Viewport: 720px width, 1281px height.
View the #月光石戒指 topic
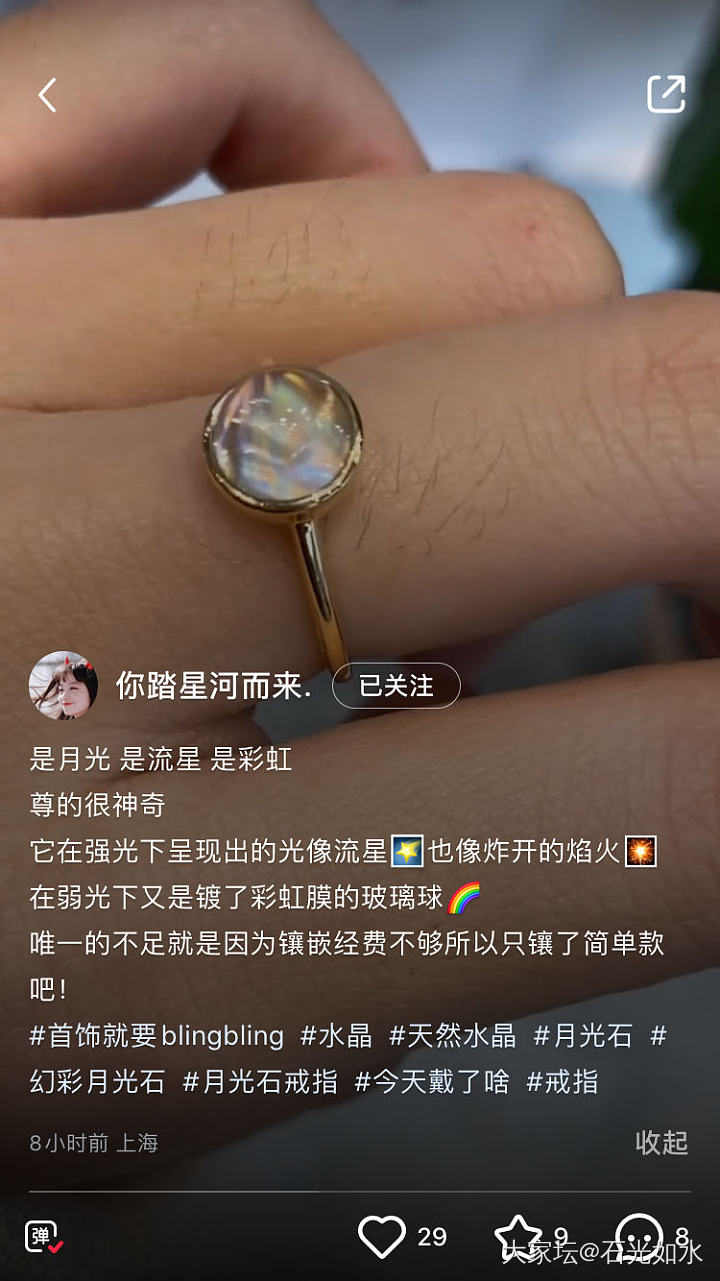(x=260, y=1082)
